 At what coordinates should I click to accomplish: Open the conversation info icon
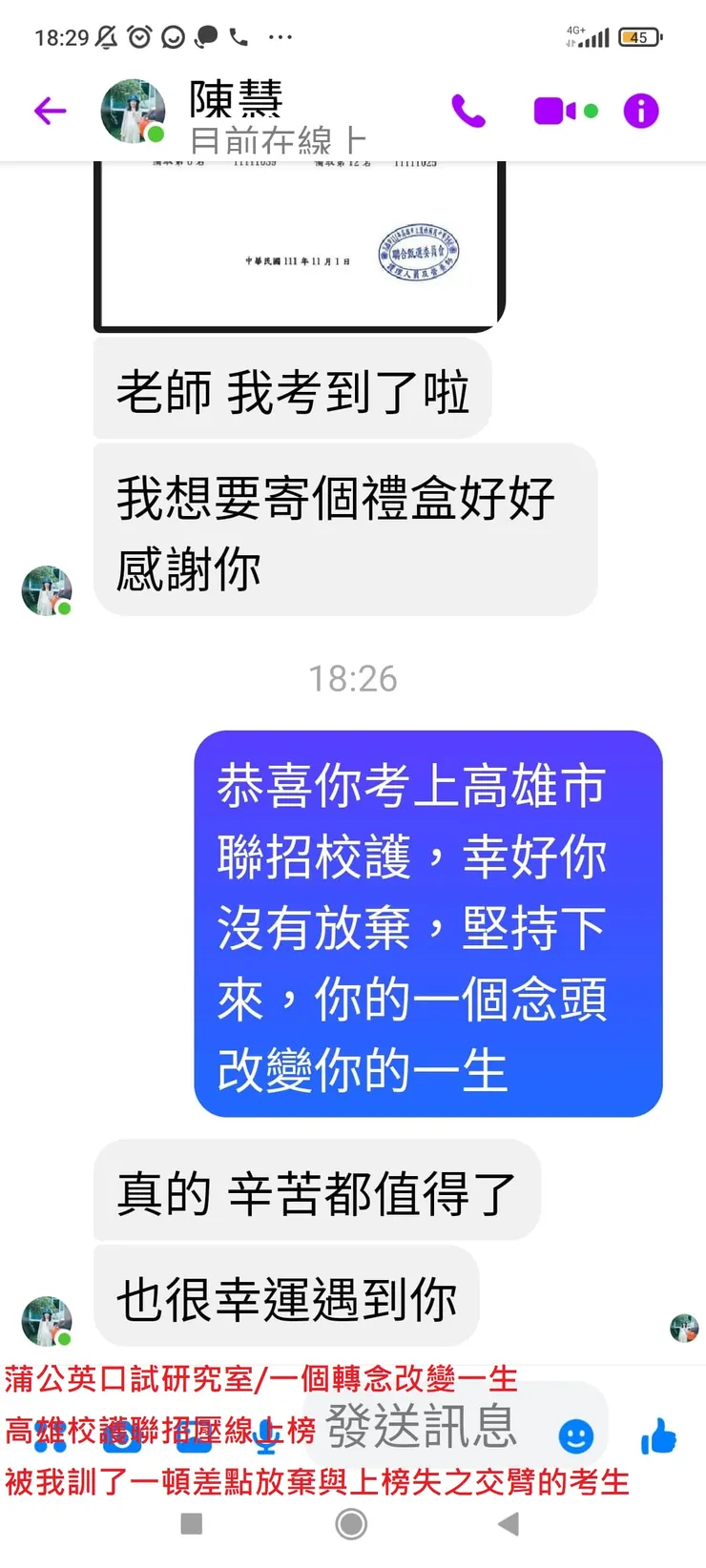[641, 111]
